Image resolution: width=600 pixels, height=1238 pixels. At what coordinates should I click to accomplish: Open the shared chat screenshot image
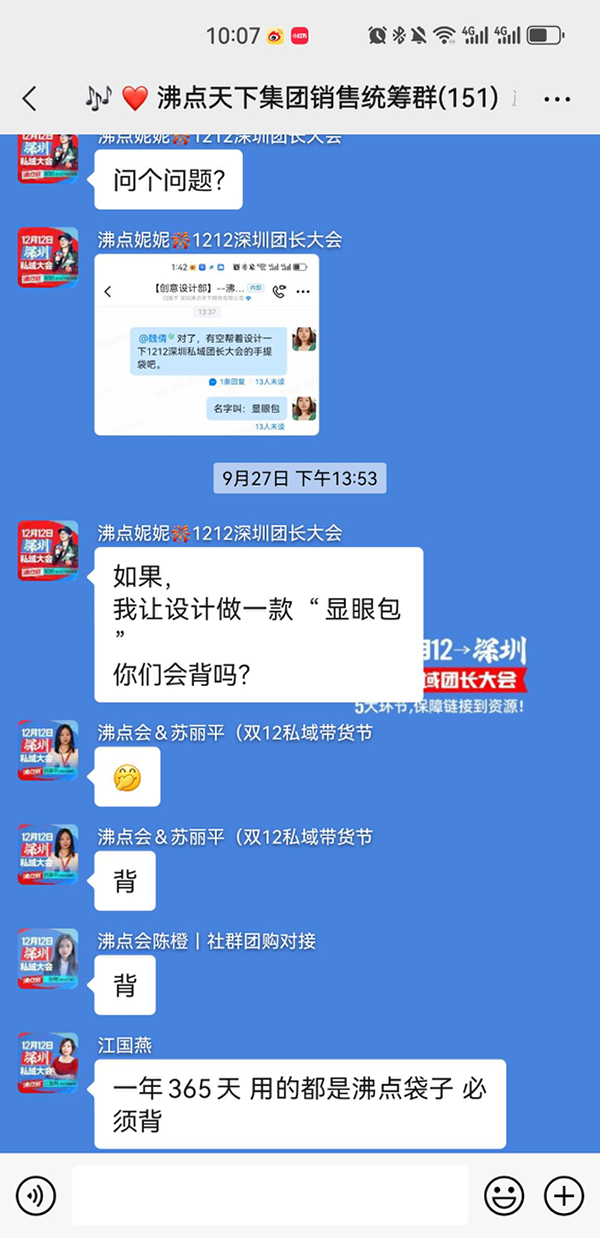tap(207, 345)
